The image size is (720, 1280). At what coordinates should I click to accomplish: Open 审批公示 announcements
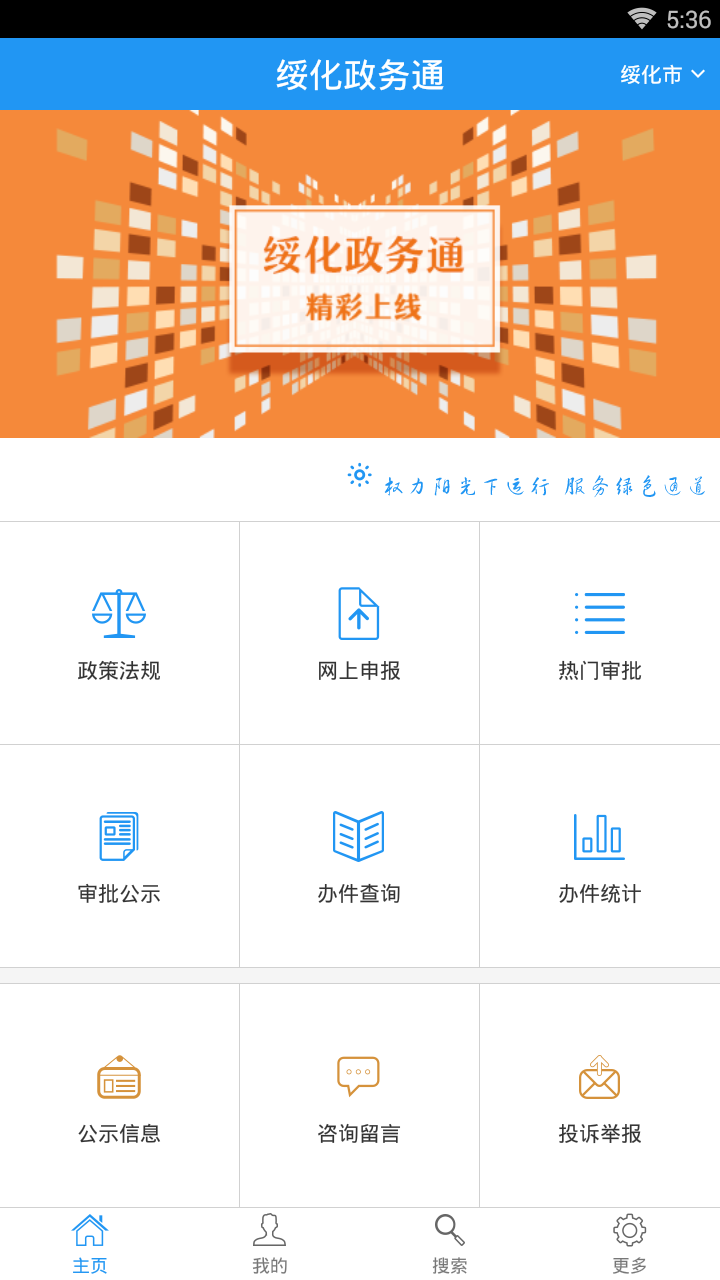pos(119,856)
